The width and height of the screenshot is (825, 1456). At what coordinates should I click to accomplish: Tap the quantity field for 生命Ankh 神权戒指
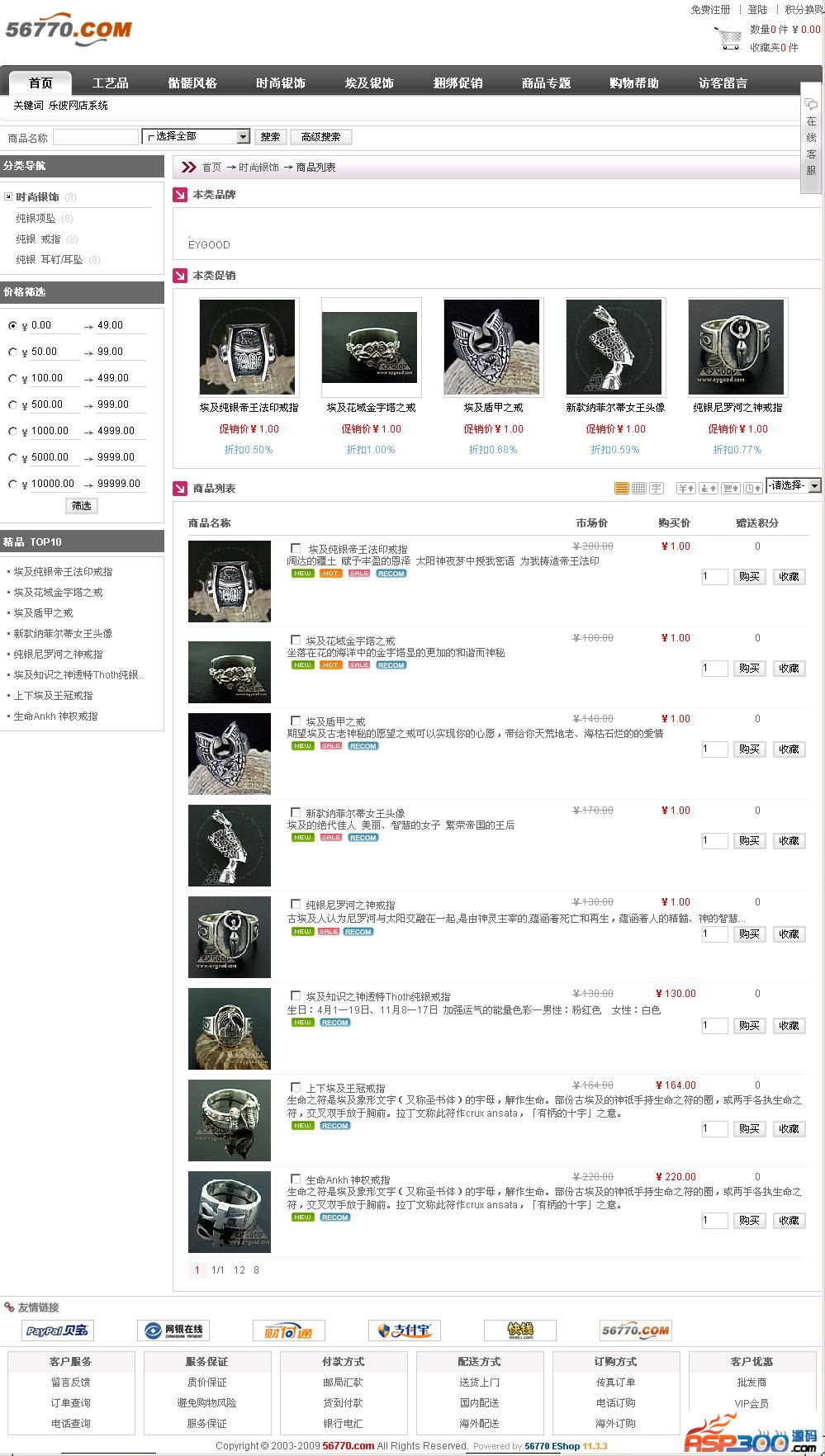click(714, 1221)
